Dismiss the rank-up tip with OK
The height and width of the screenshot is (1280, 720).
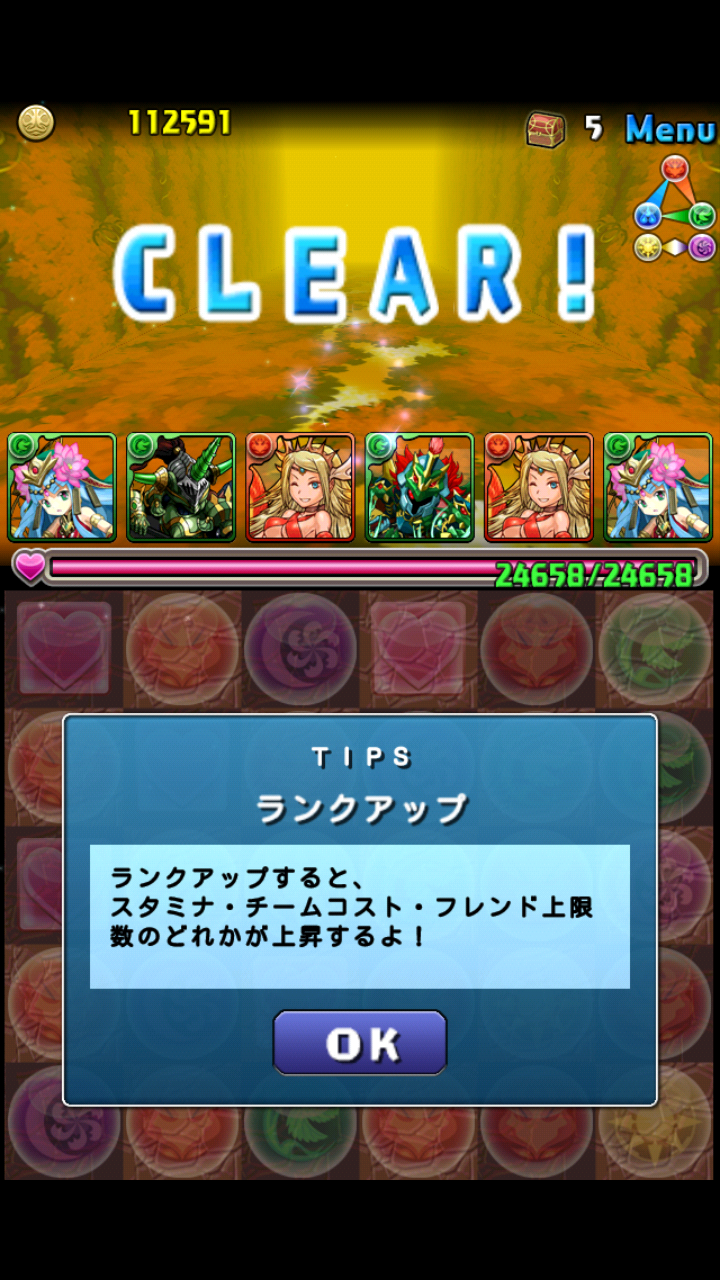point(360,1043)
